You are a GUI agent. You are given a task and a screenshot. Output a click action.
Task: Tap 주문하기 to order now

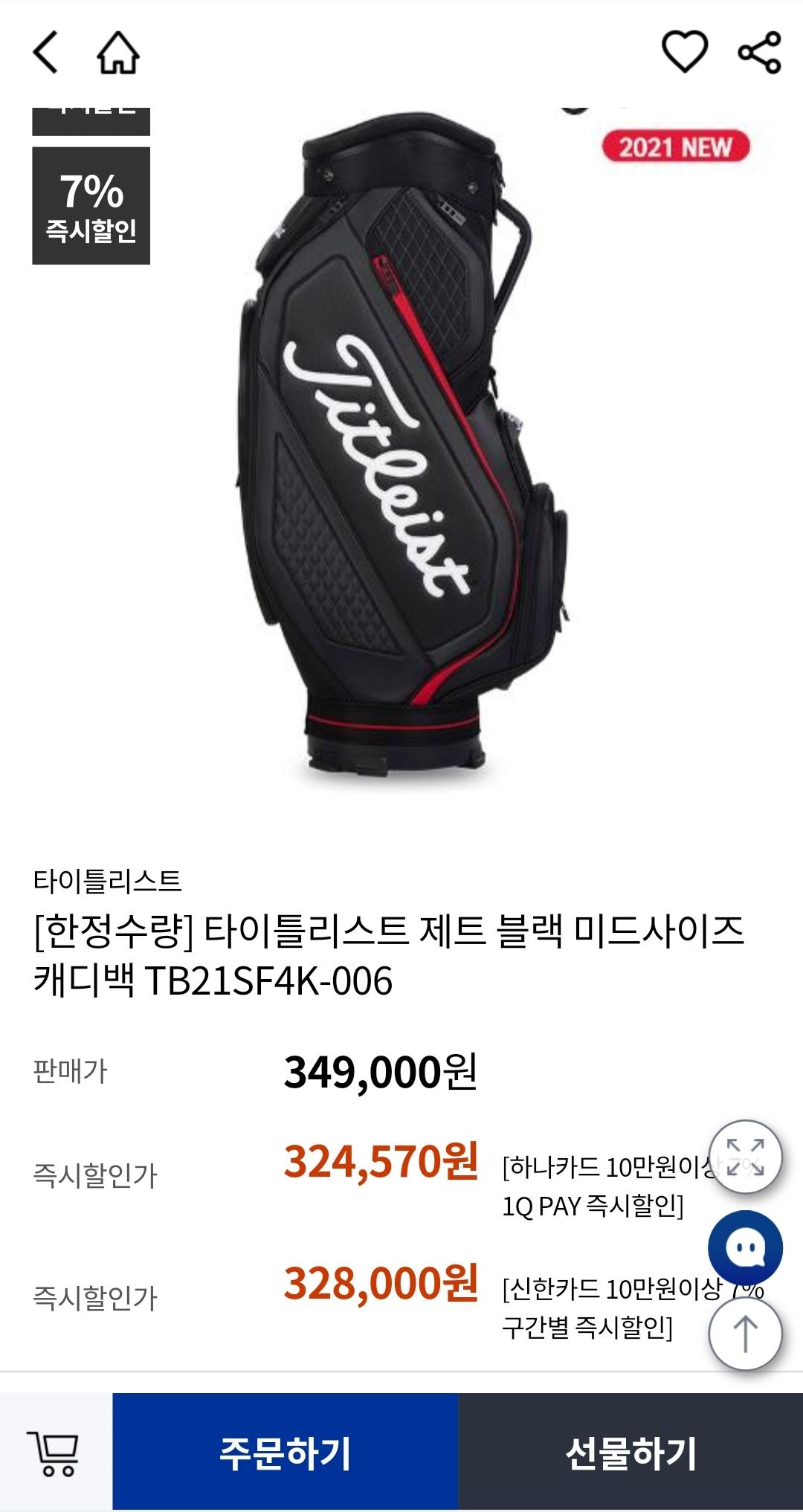pos(285,1453)
